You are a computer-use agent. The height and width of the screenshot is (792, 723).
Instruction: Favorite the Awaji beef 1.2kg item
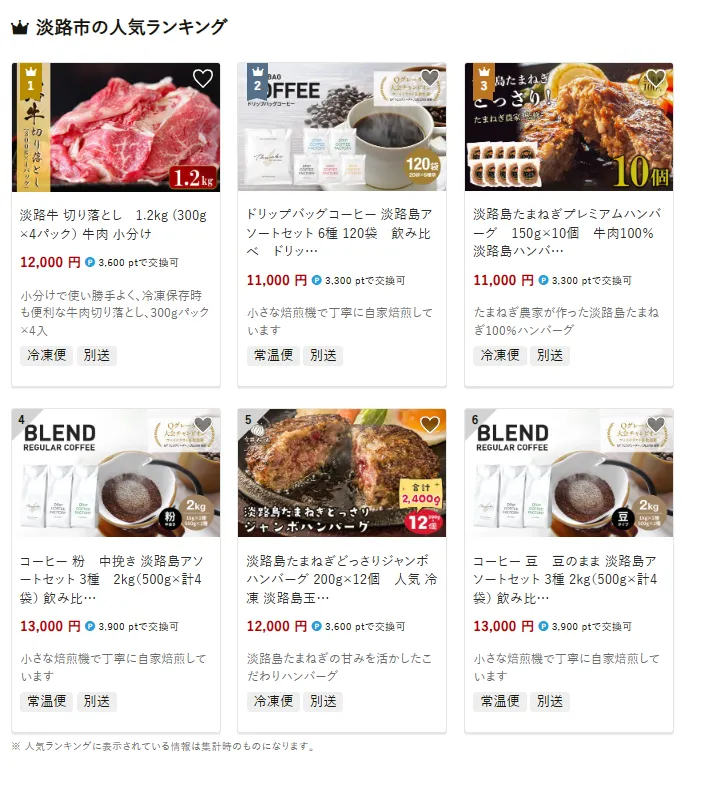pyautogui.click(x=203, y=79)
